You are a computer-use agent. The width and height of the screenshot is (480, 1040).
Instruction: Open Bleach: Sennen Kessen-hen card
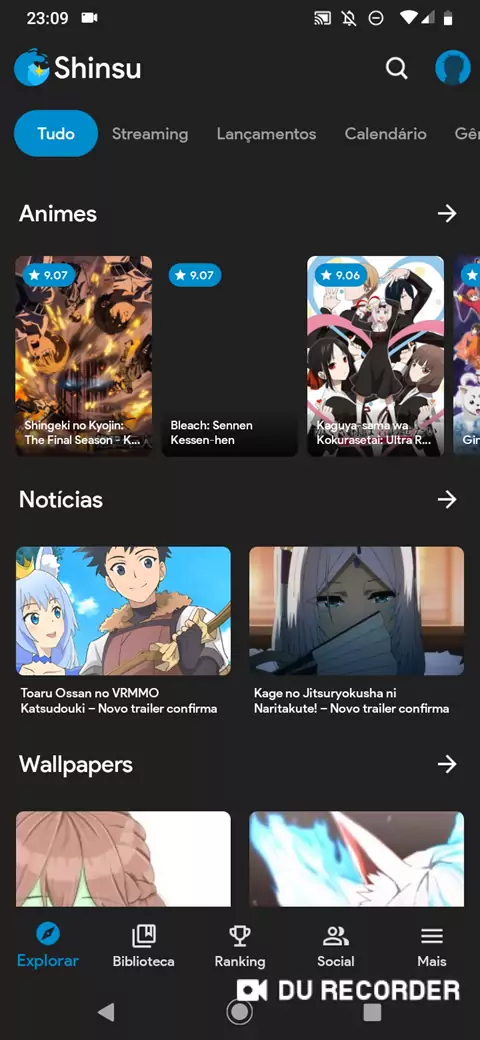coord(229,356)
